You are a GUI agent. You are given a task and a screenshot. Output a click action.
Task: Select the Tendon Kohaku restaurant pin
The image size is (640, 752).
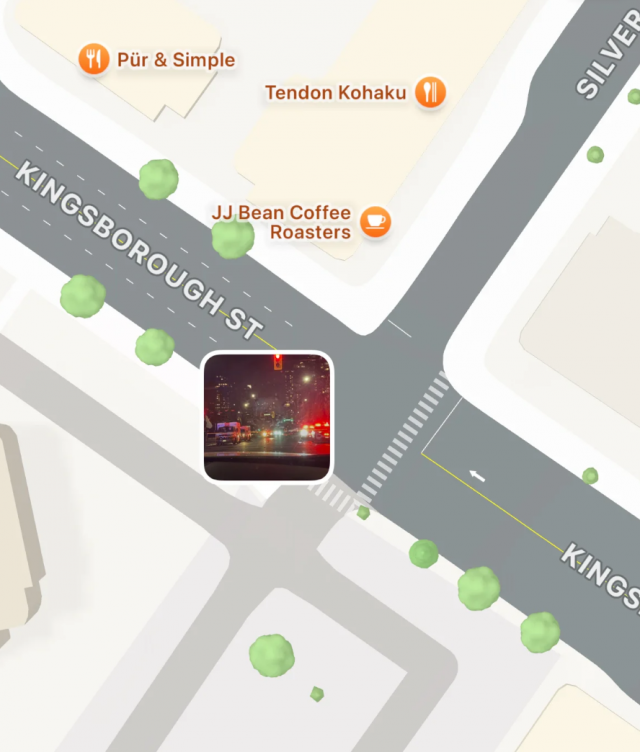coord(430,93)
